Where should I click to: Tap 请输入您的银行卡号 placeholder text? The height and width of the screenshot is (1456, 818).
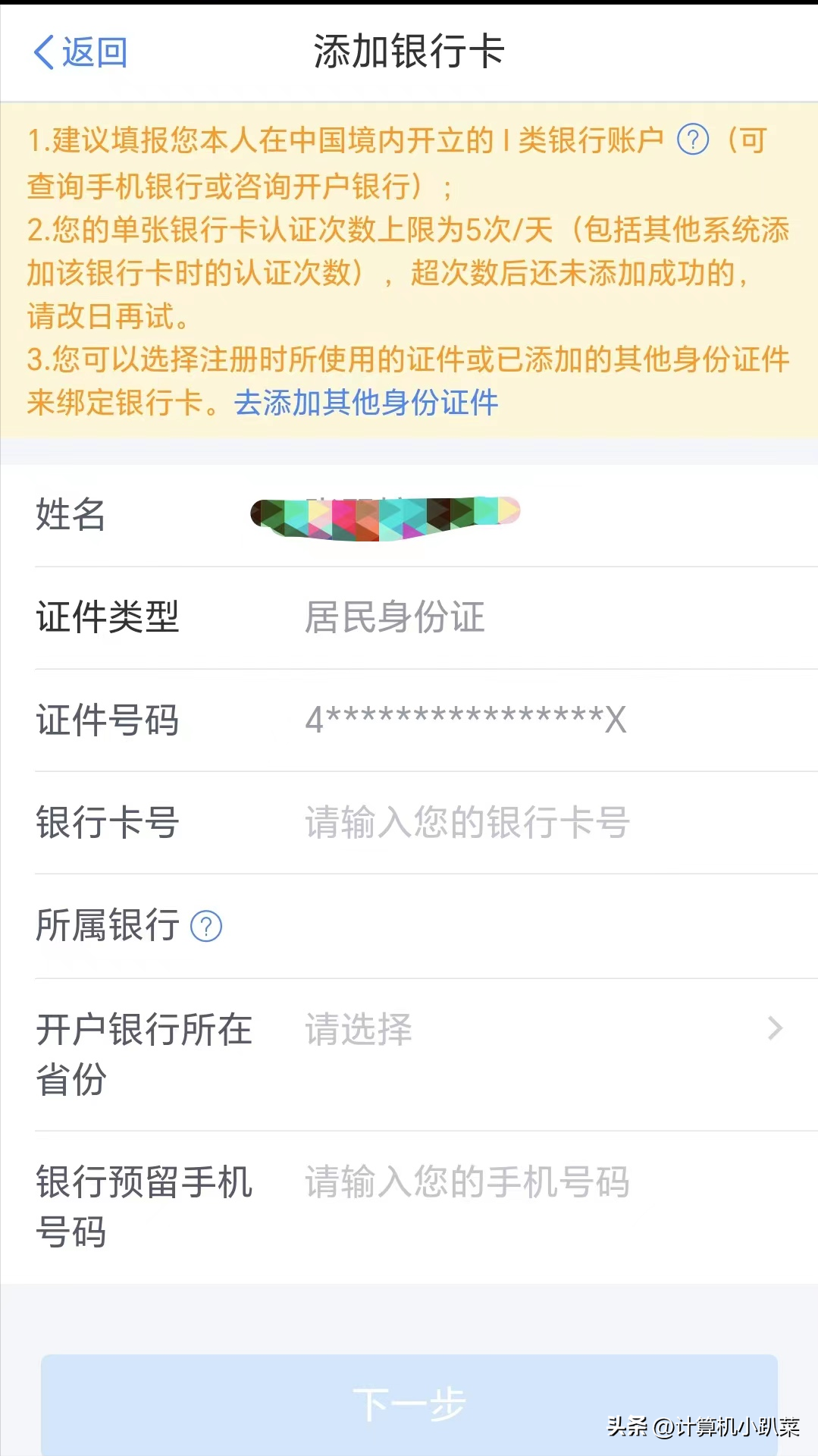[465, 824]
